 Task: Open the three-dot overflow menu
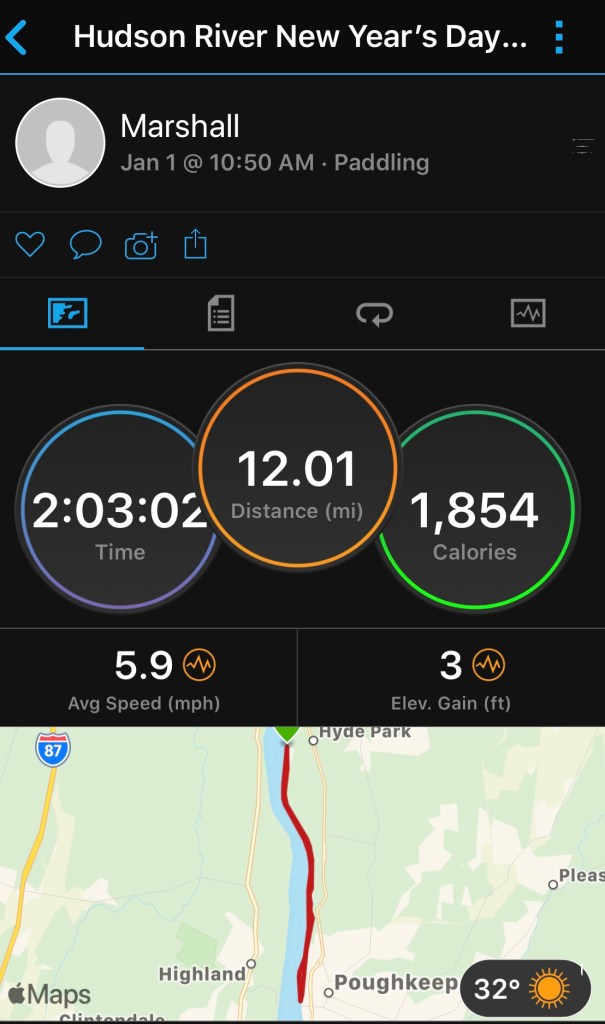[x=558, y=38]
